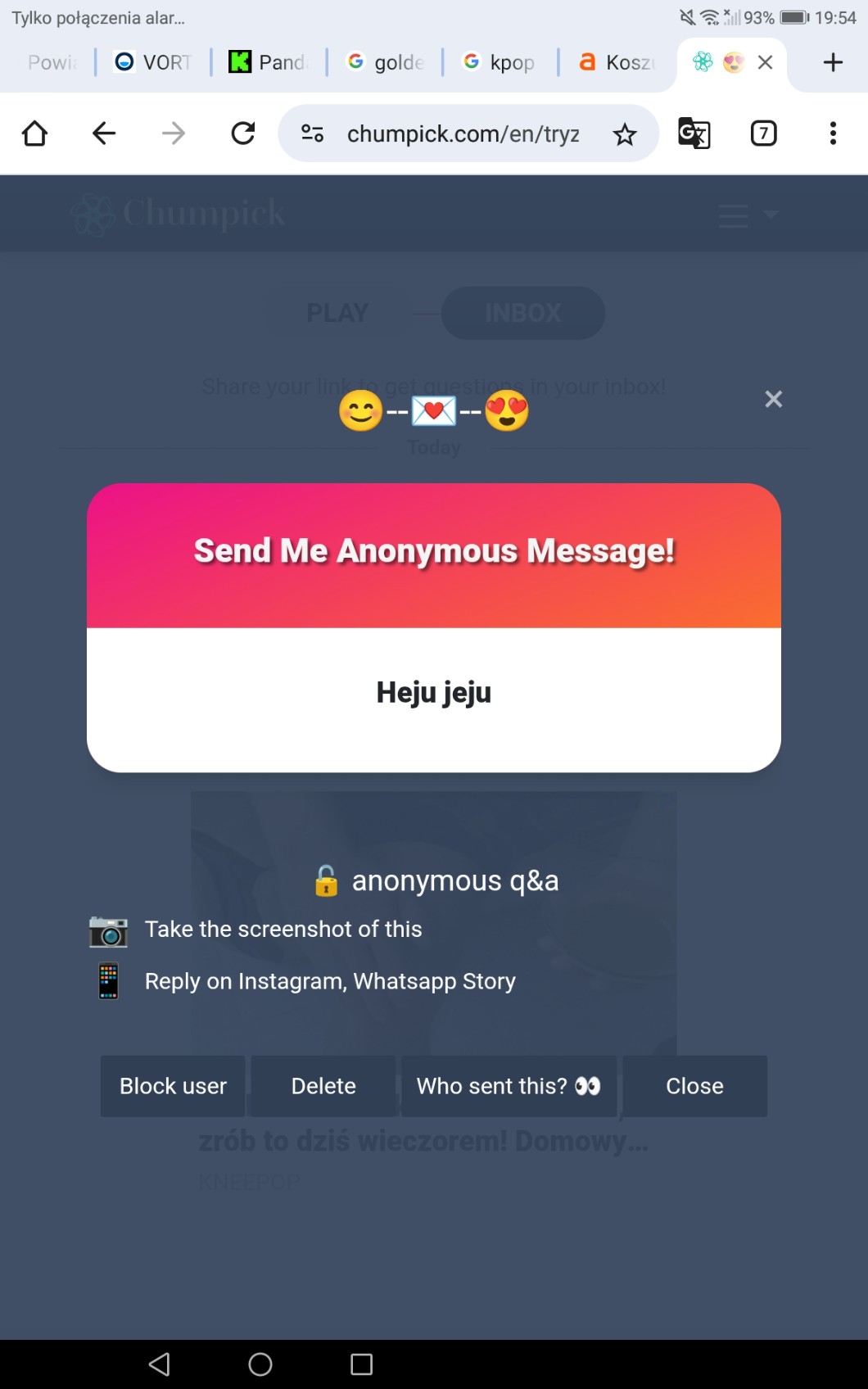The image size is (868, 1389).
Task: Open a new browser tab
Action: pos(833,62)
